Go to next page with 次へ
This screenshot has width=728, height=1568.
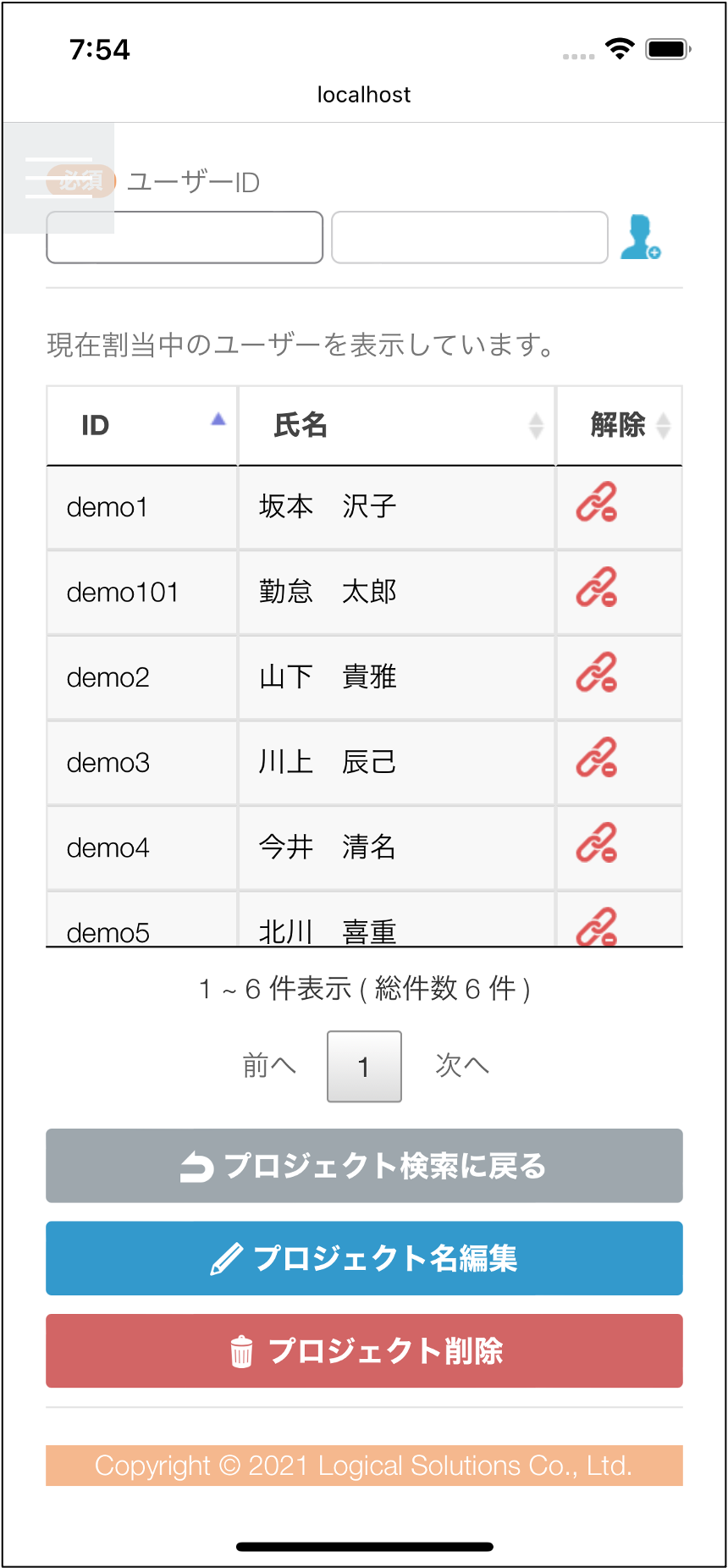click(x=461, y=1066)
